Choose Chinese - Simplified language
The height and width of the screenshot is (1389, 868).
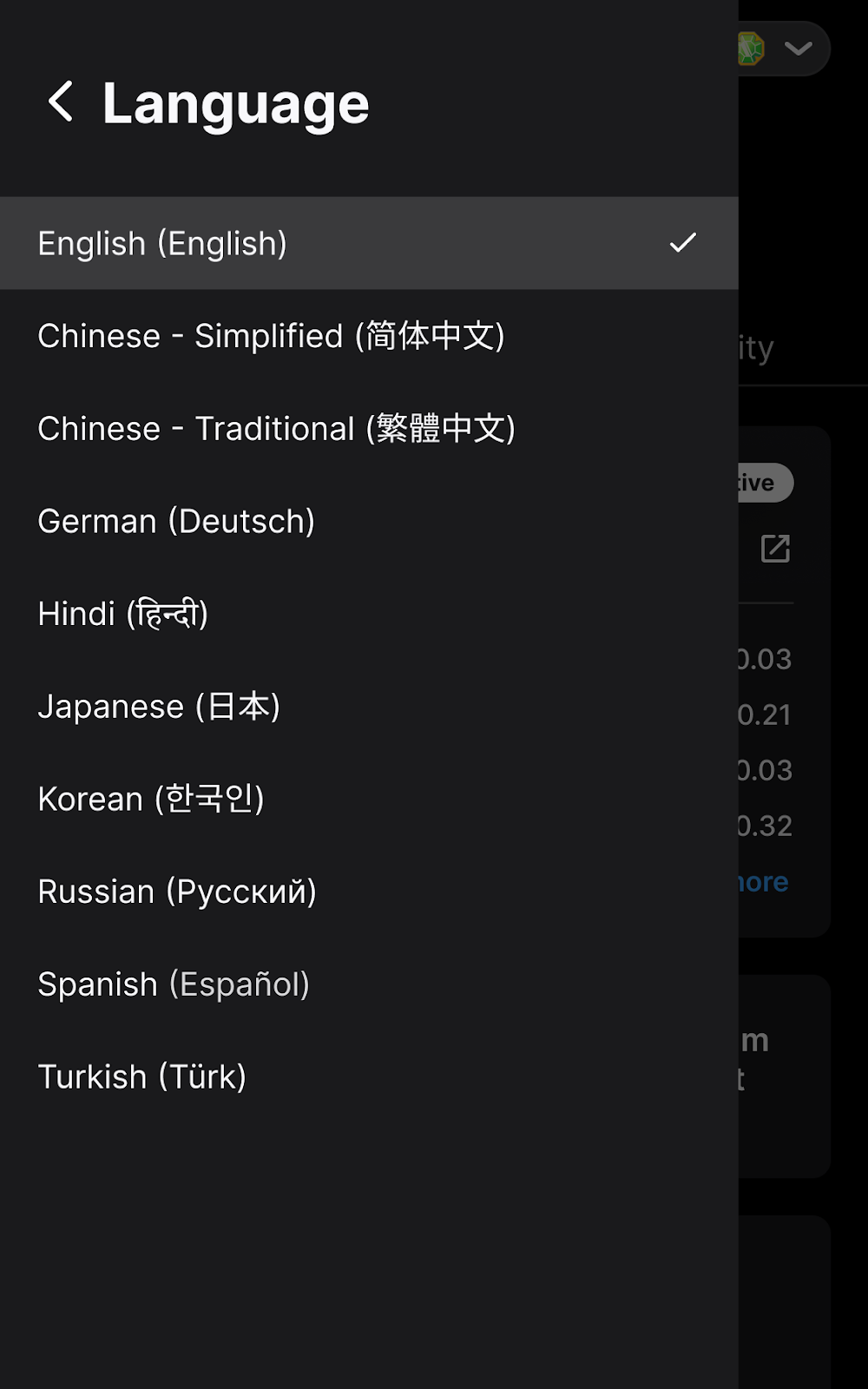369,336
